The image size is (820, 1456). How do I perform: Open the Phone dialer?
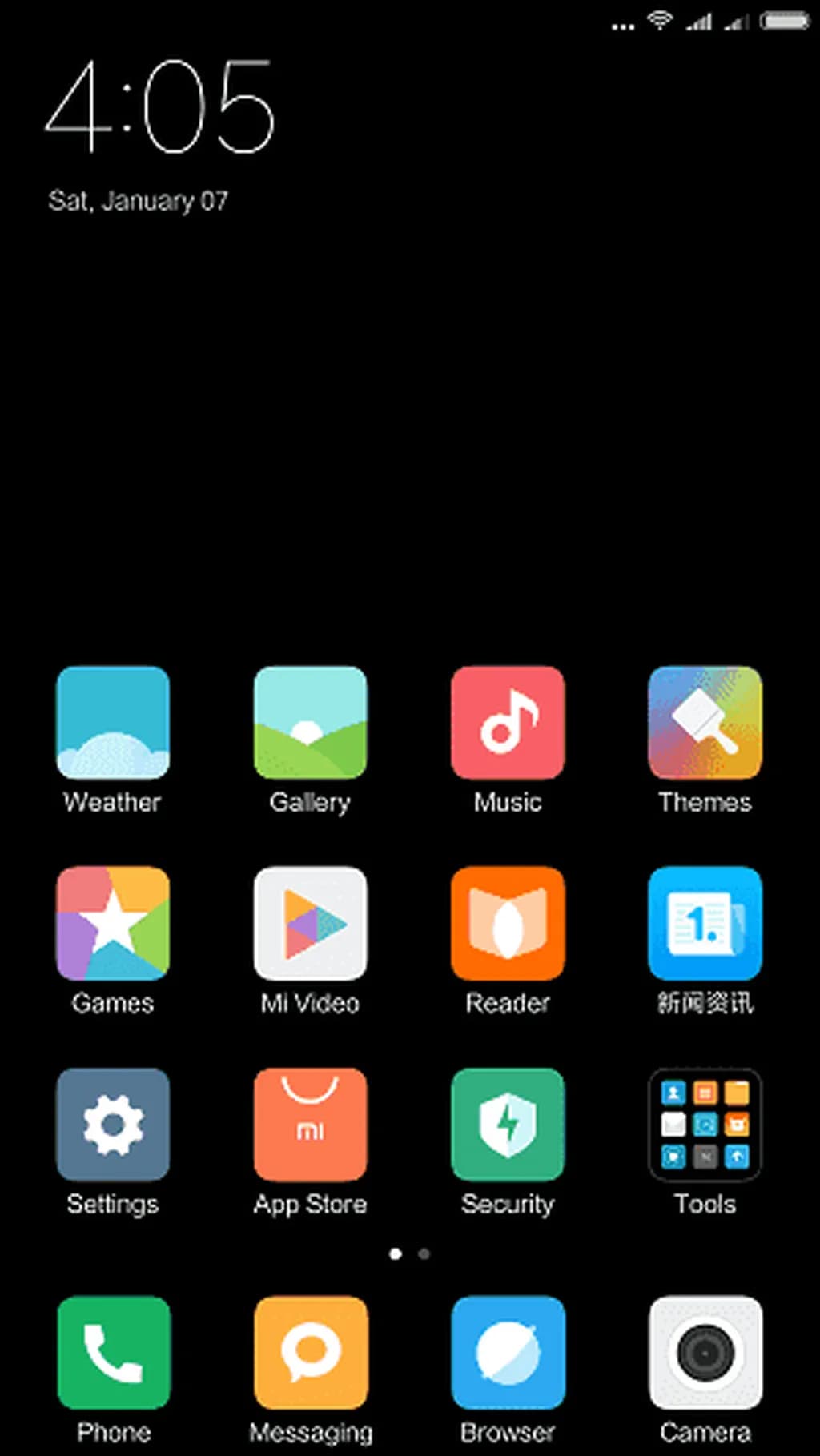113,1353
